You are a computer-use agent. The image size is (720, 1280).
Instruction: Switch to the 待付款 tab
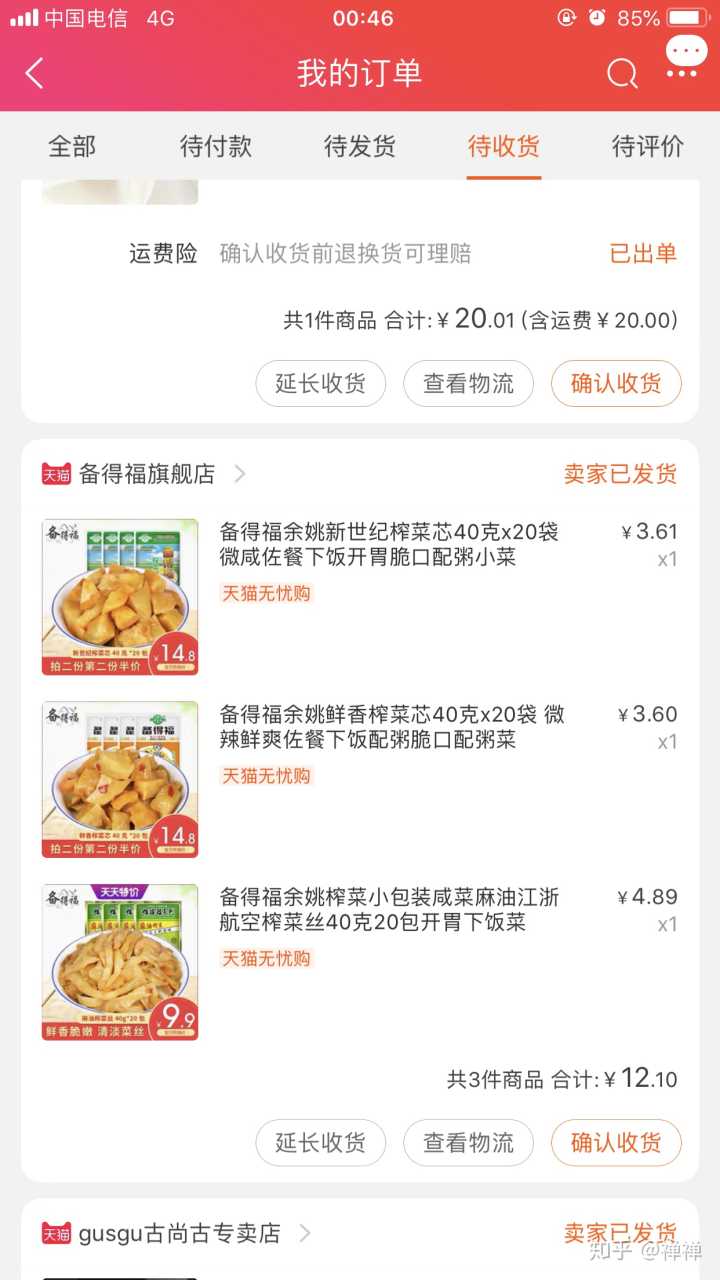(216, 147)
